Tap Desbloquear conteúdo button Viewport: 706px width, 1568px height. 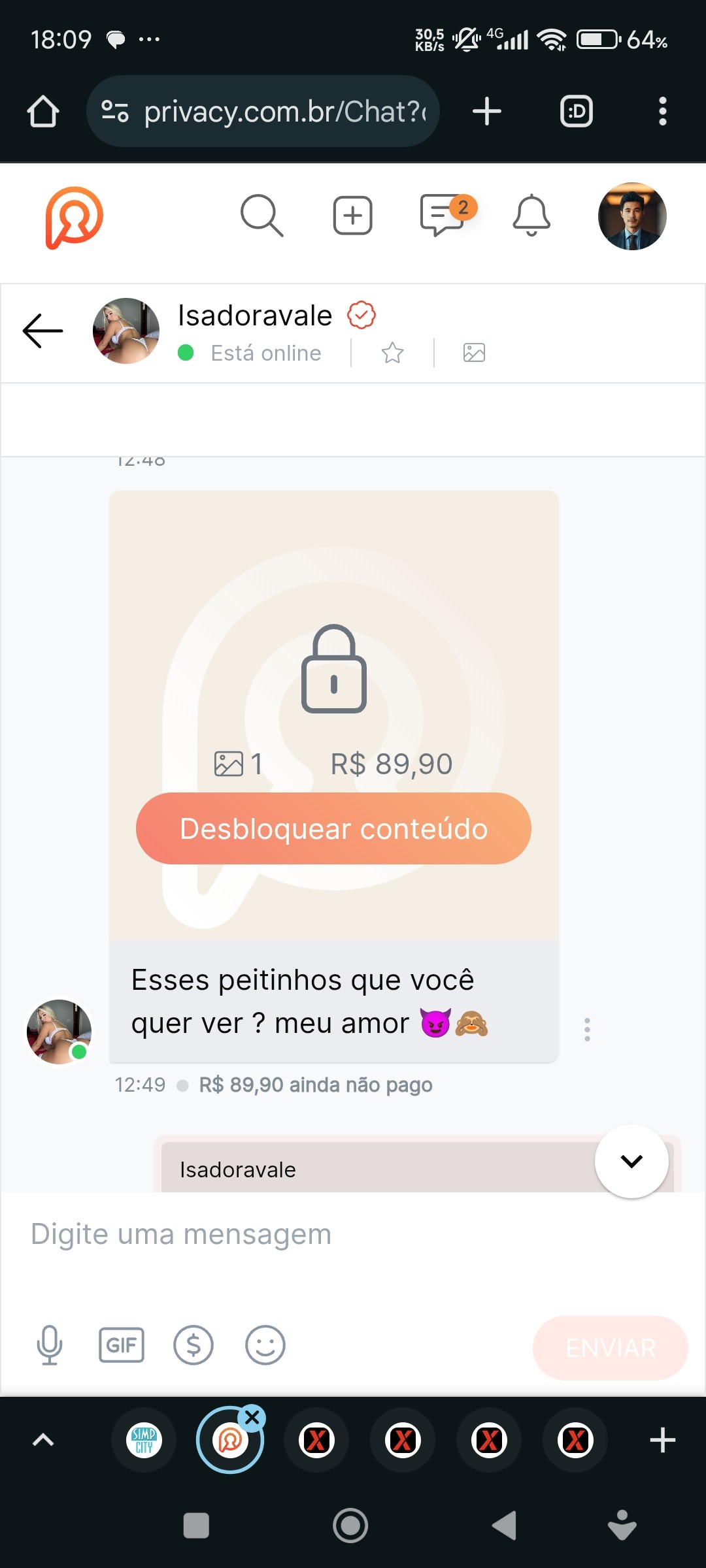tap(333, 828)
